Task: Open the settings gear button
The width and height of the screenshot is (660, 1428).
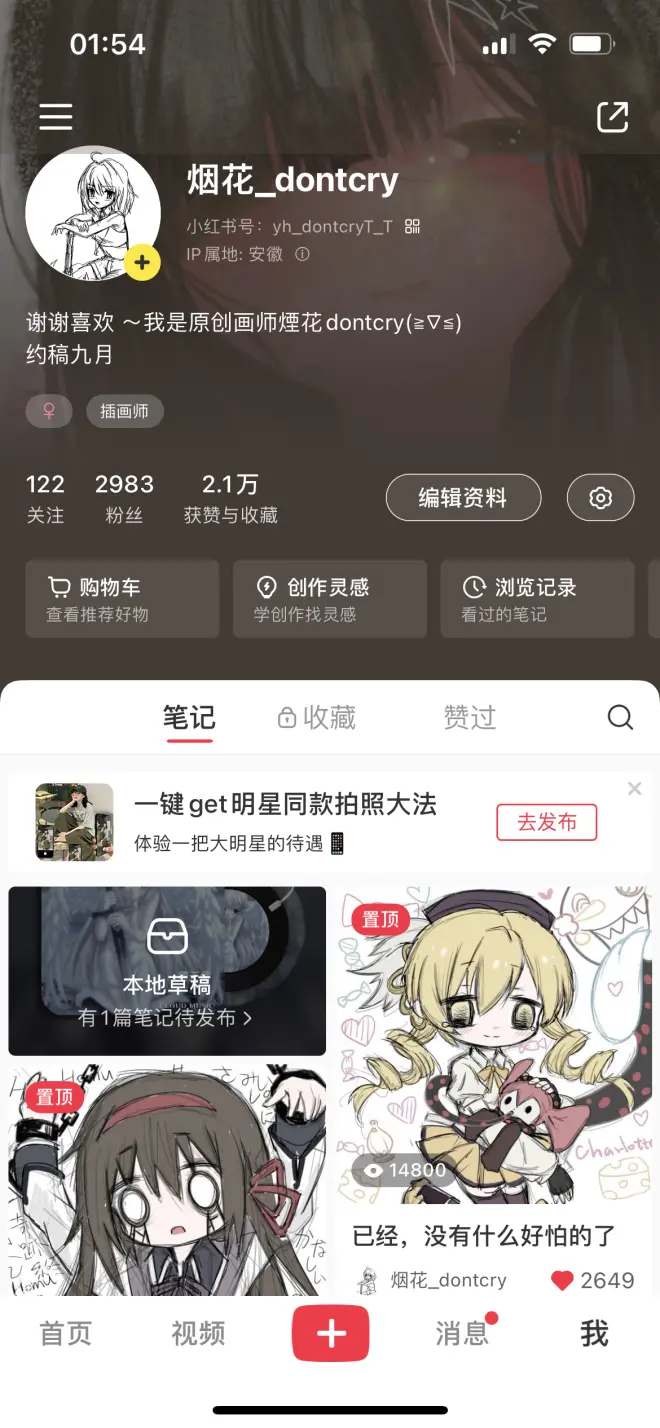Action: 600,497
